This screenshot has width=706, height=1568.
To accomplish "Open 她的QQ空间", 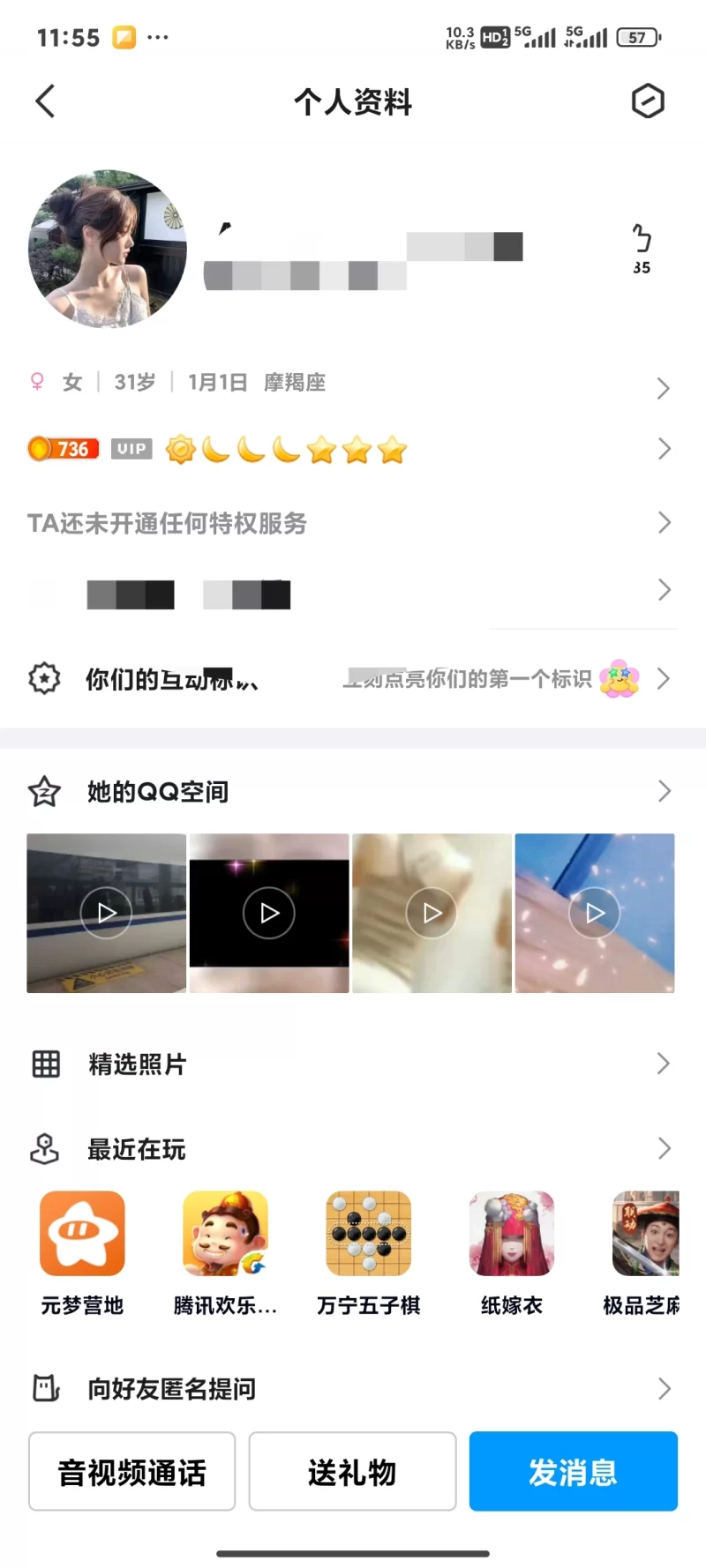I will pos(353,792).
